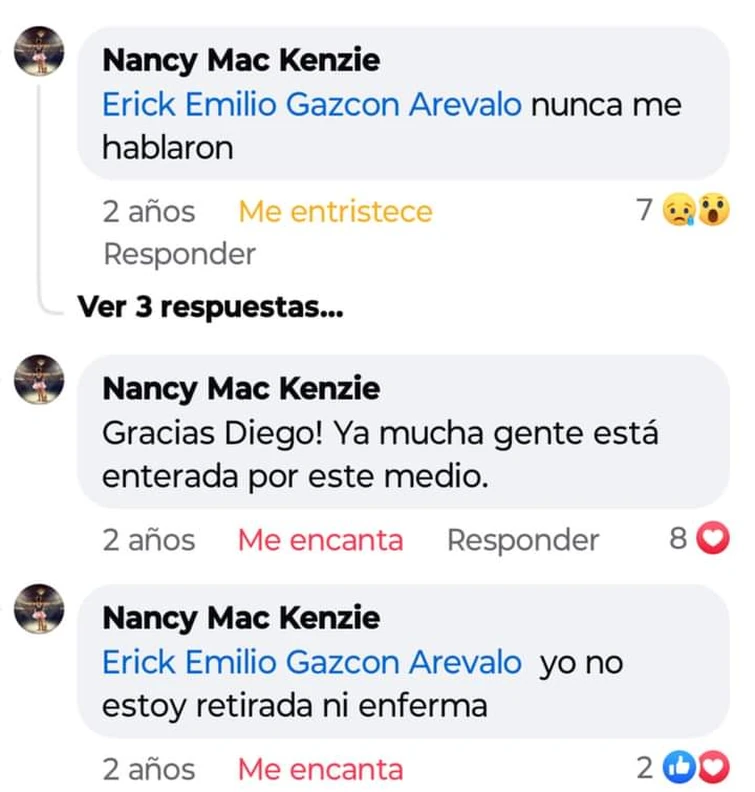This screenshot has width=755, height=792.
Task: Tap "Me encanta" on the "Gracias Diego!" comment
Action: click(320, 540)
